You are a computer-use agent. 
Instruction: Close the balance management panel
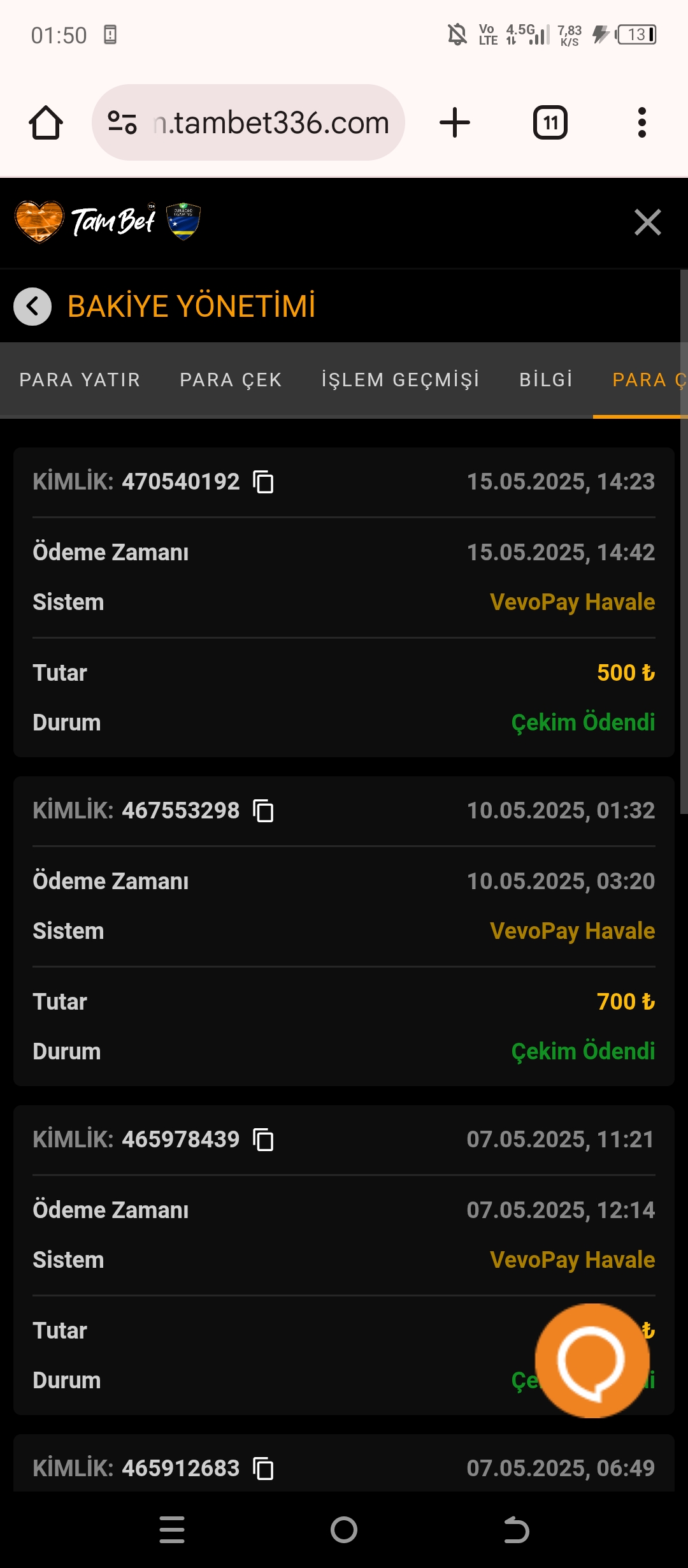tap(647, 222)
